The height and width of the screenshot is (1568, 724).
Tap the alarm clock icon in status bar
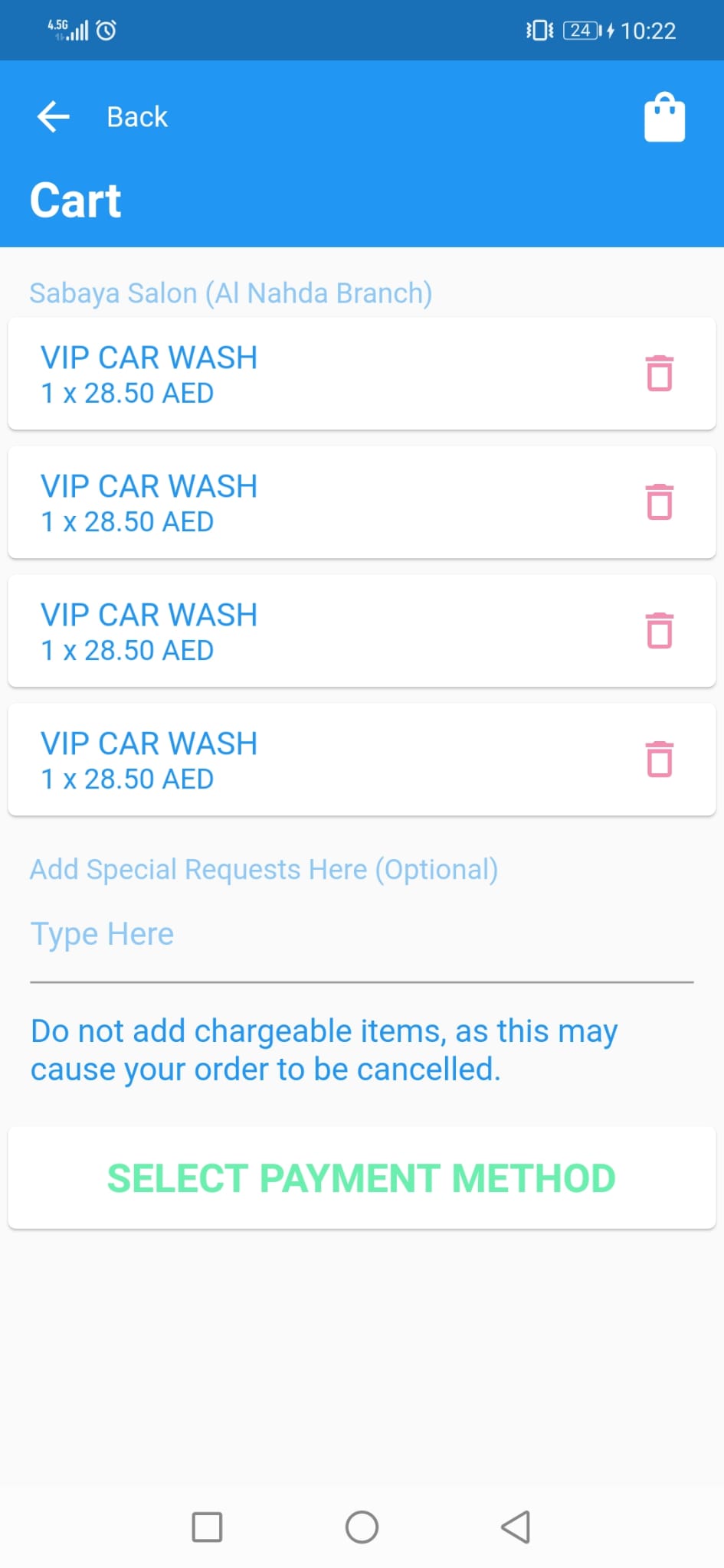(x=106, y=29)
